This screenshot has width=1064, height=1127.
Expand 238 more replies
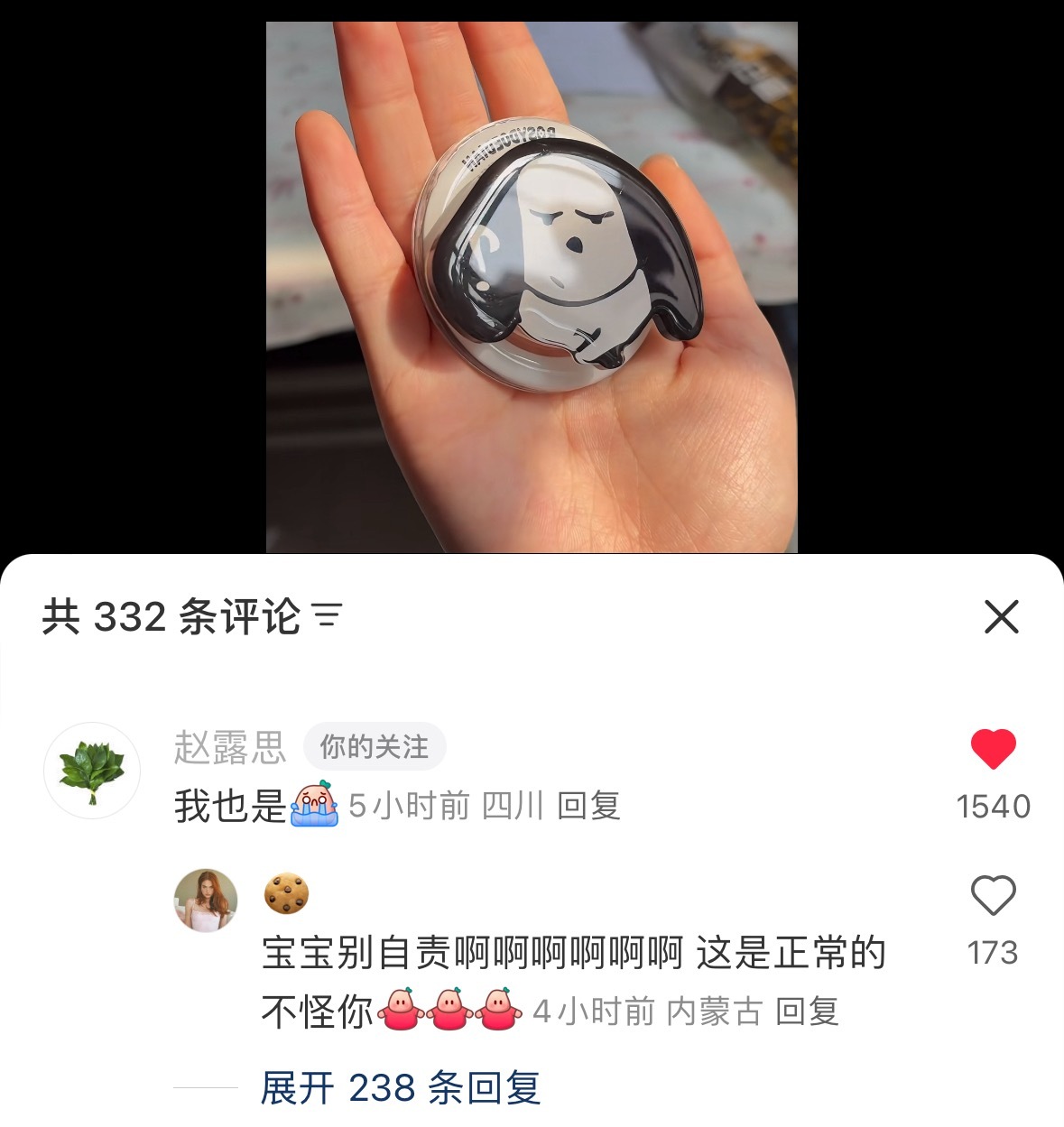coord(400,1088)
